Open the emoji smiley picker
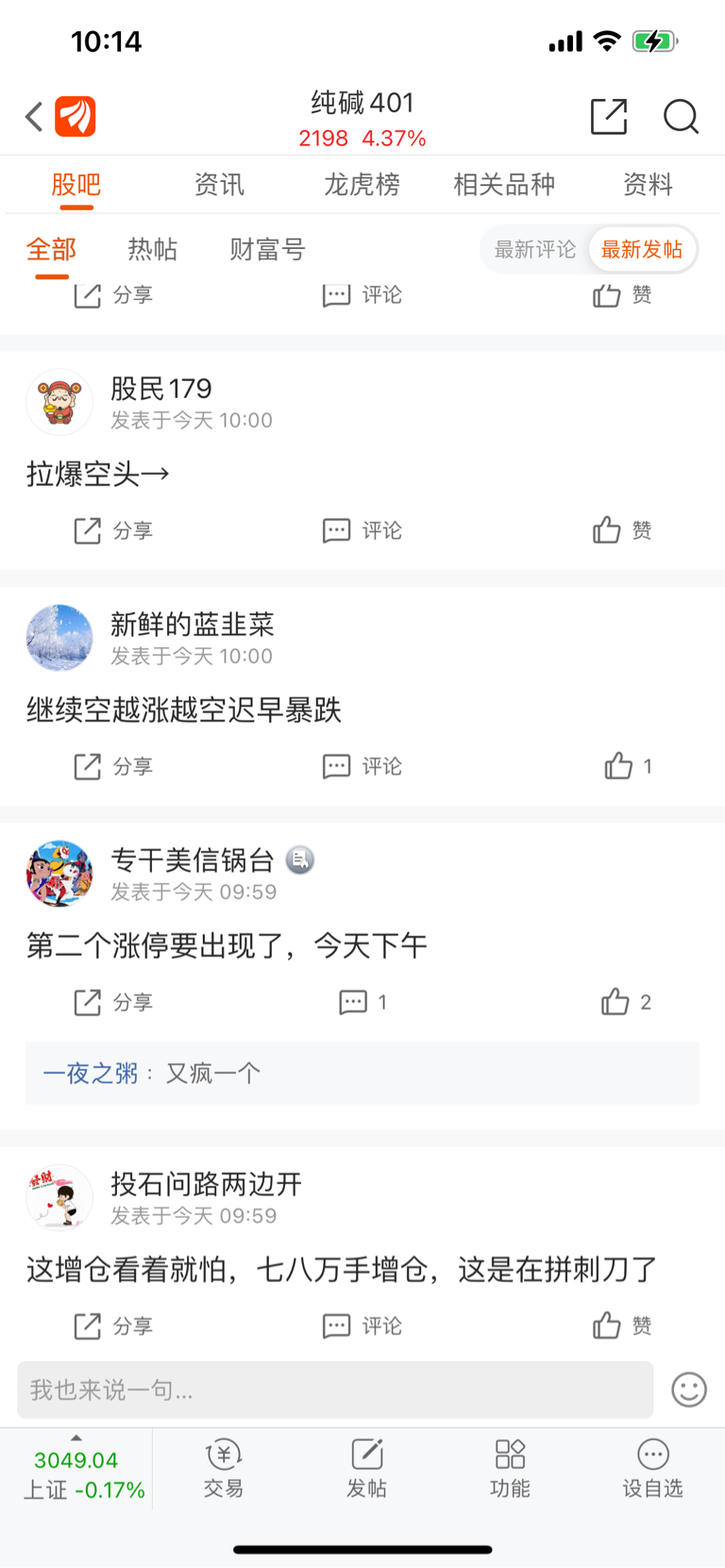 click(689, 1390)
